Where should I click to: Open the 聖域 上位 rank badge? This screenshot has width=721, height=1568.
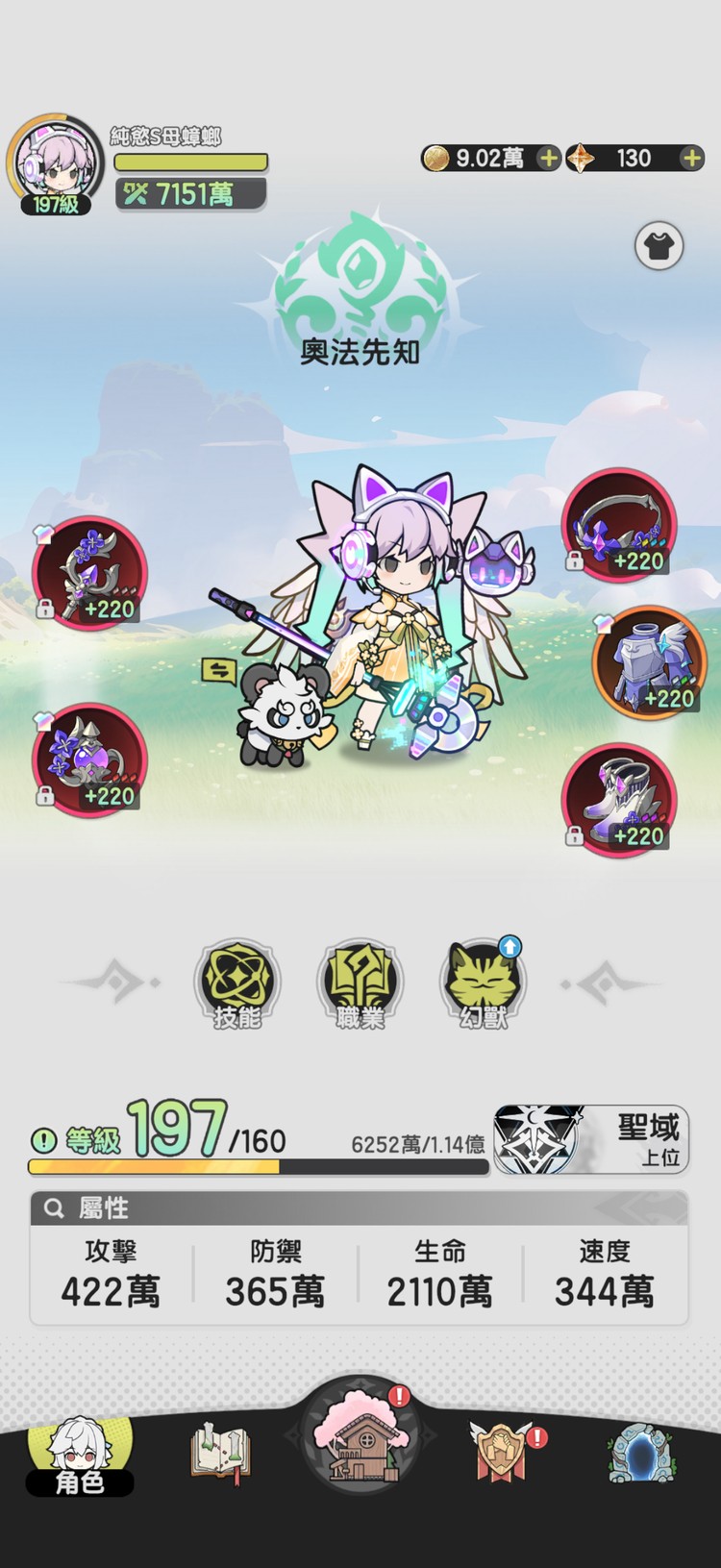click(591, 1139)
